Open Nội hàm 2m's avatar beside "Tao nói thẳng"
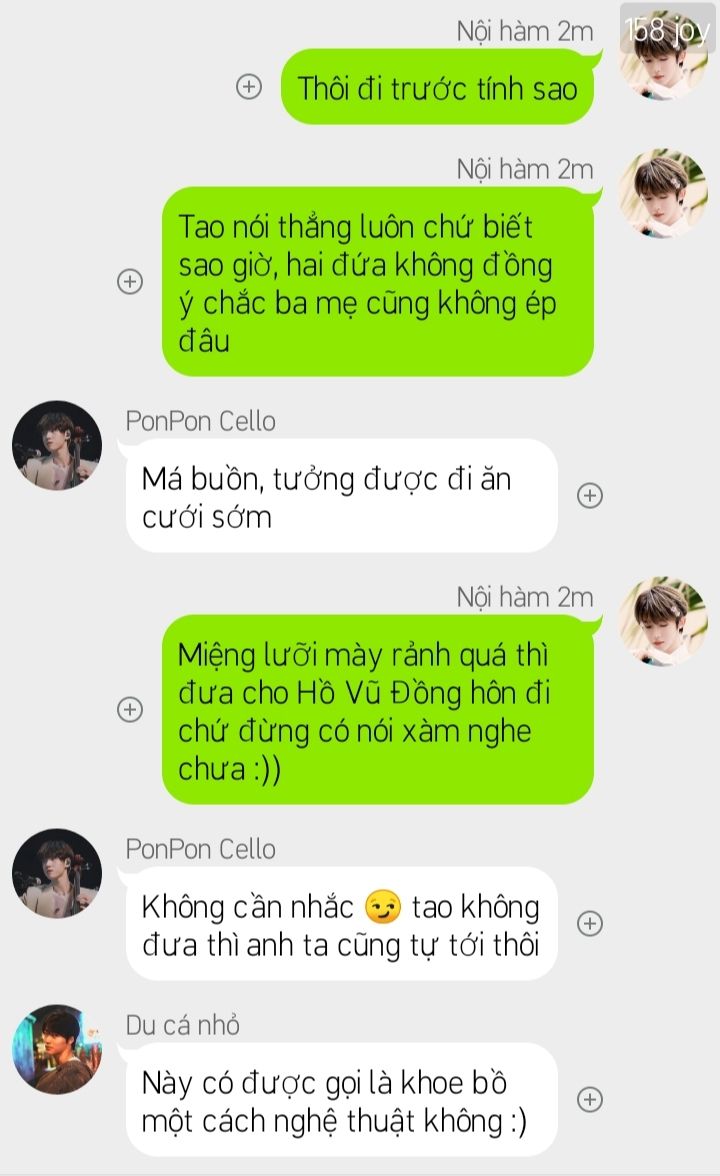Image resolution: width=720 pixels, height=1176 pixels. (663, 194)
